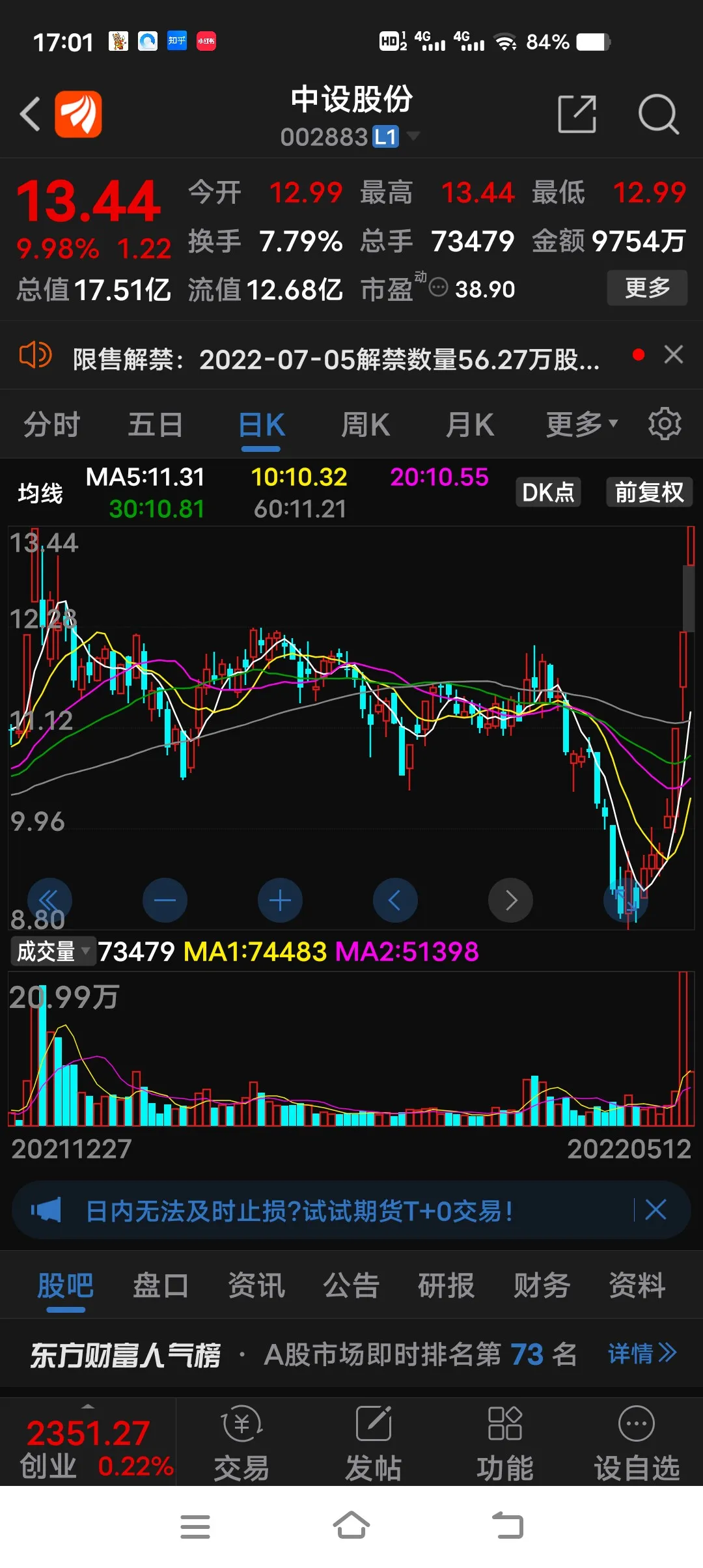Dismiss the 限售解禁 notice

(x=674, y=355)
